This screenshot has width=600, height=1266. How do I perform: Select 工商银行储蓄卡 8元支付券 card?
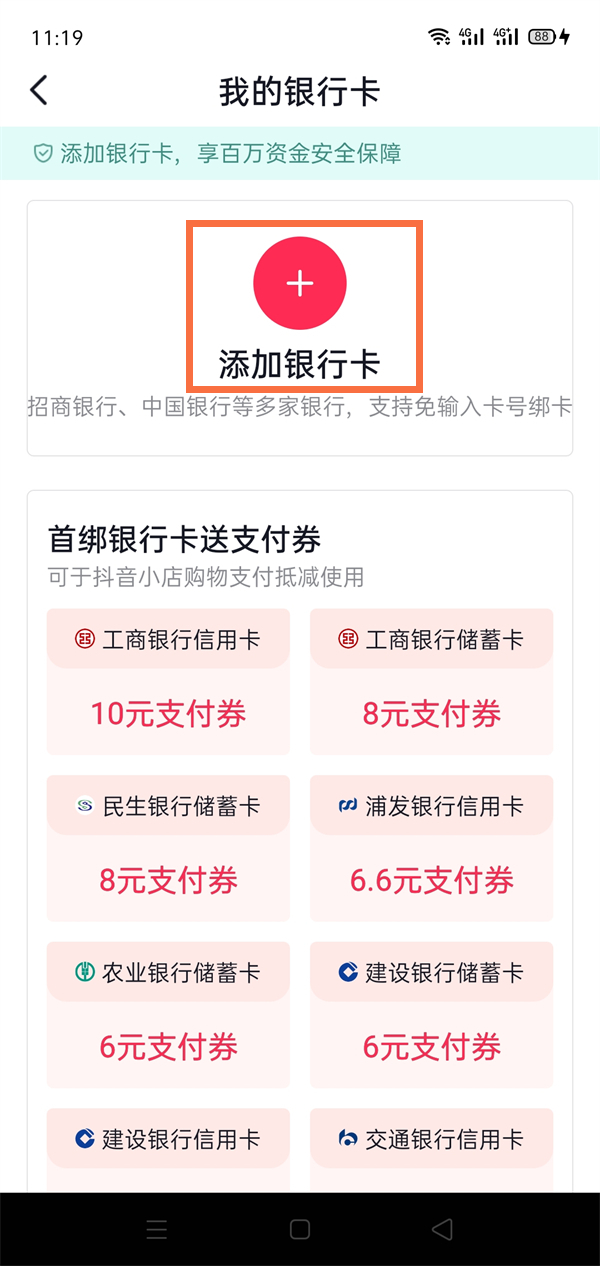click(431, 682)
